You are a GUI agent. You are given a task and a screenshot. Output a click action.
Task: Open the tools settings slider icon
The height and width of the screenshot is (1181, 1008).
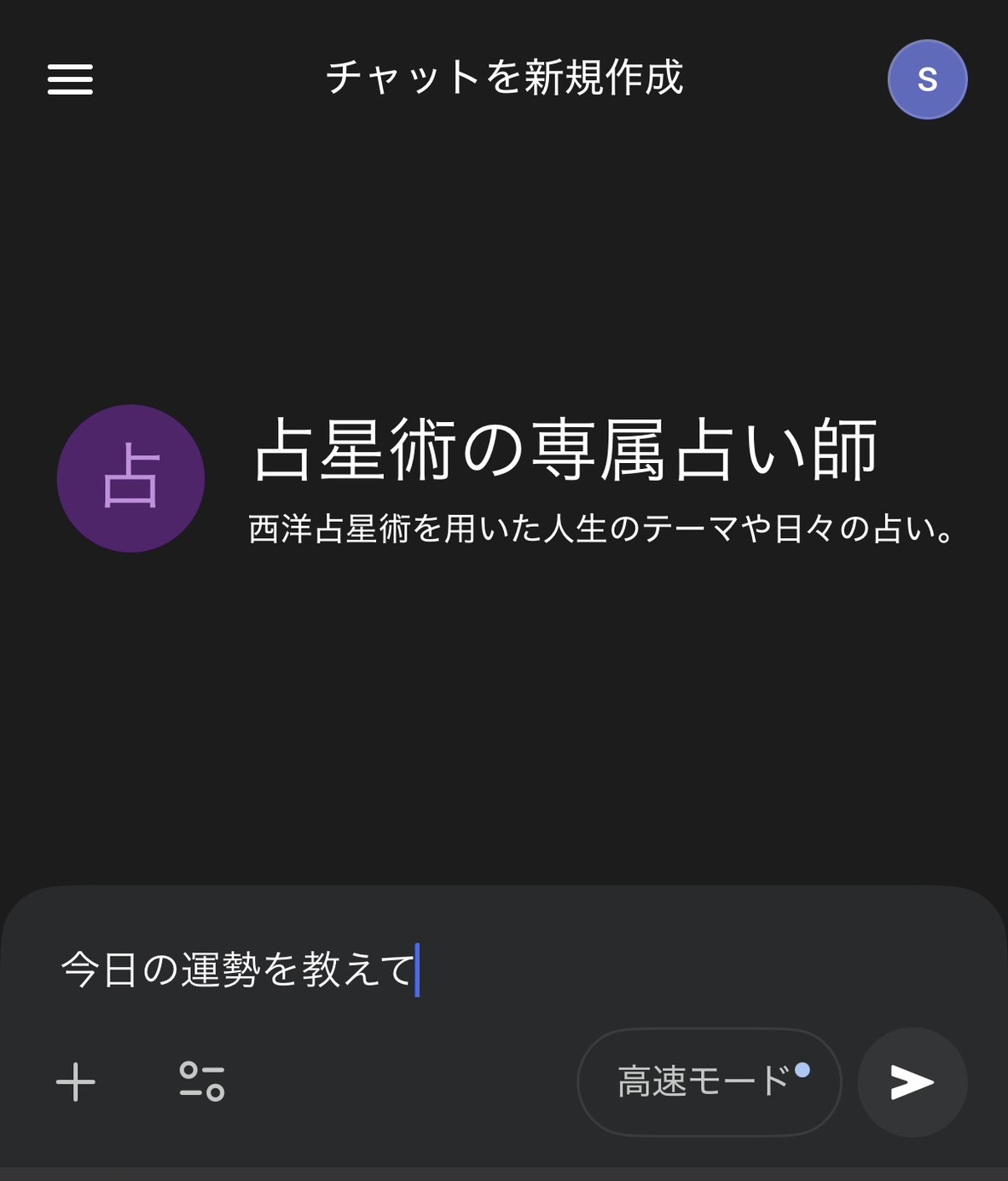(x=202, y=1082)
